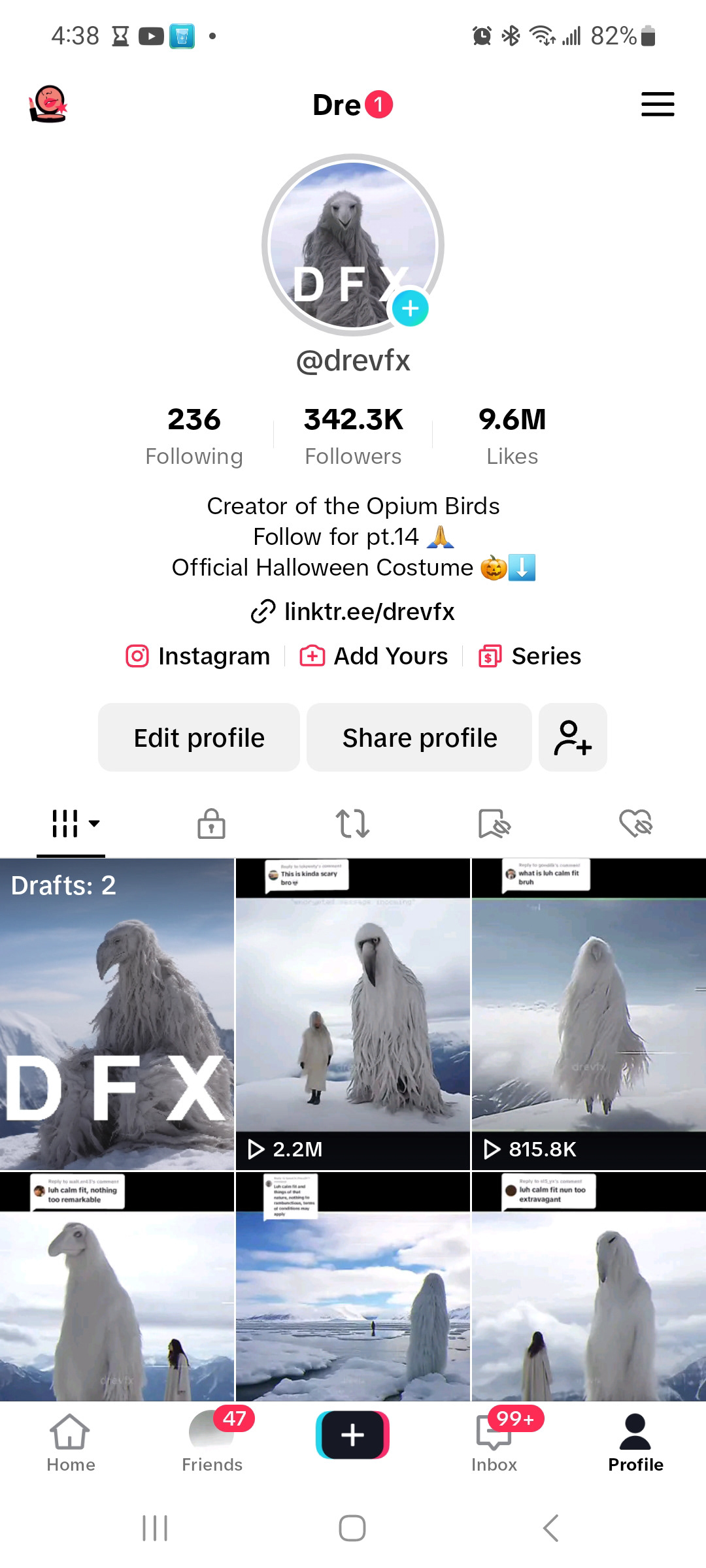Tap the Add Yours shortcut
706x1568 pixels.
[x=374, y=656]
